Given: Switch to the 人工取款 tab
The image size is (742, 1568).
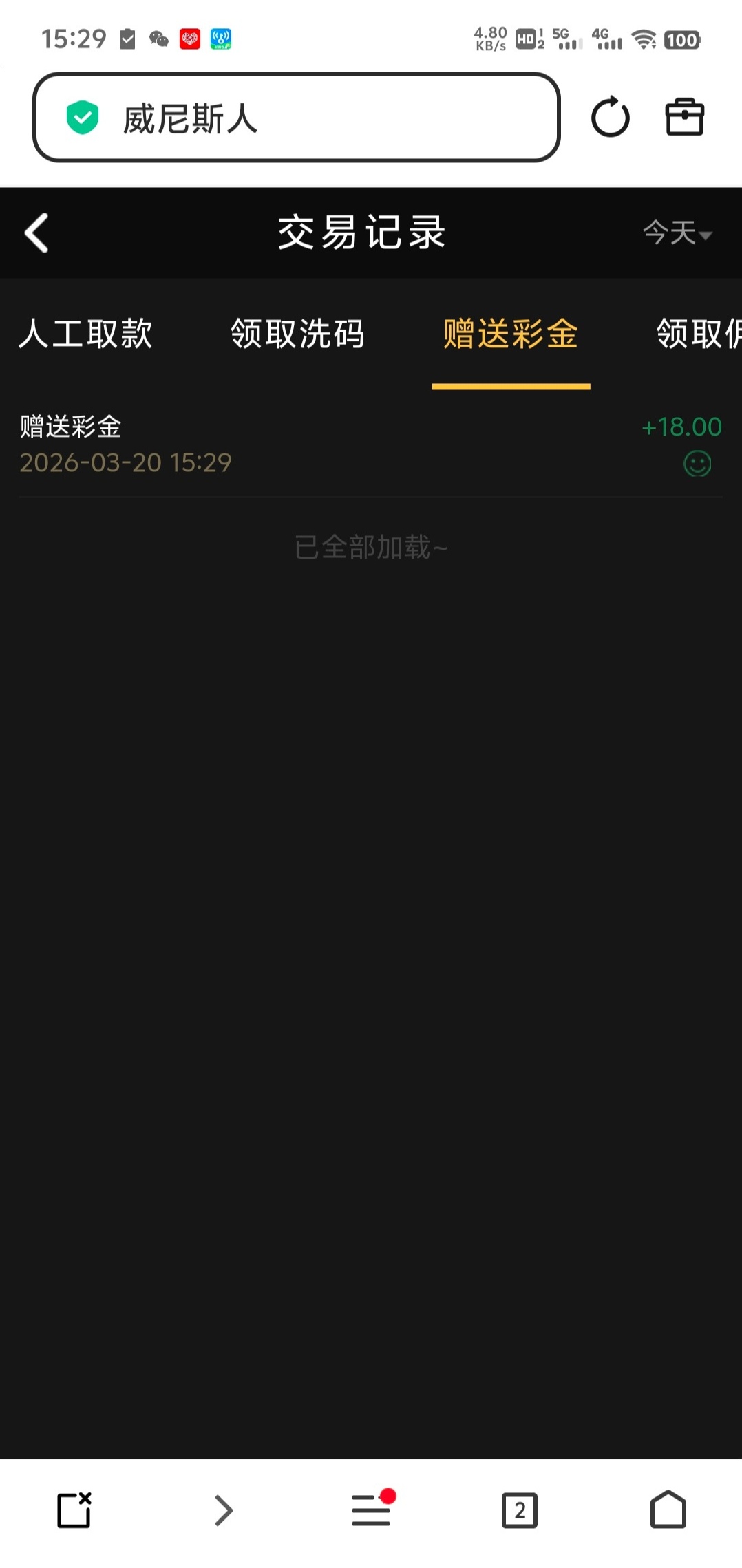Looking at the screenshot, I should 85,334.
